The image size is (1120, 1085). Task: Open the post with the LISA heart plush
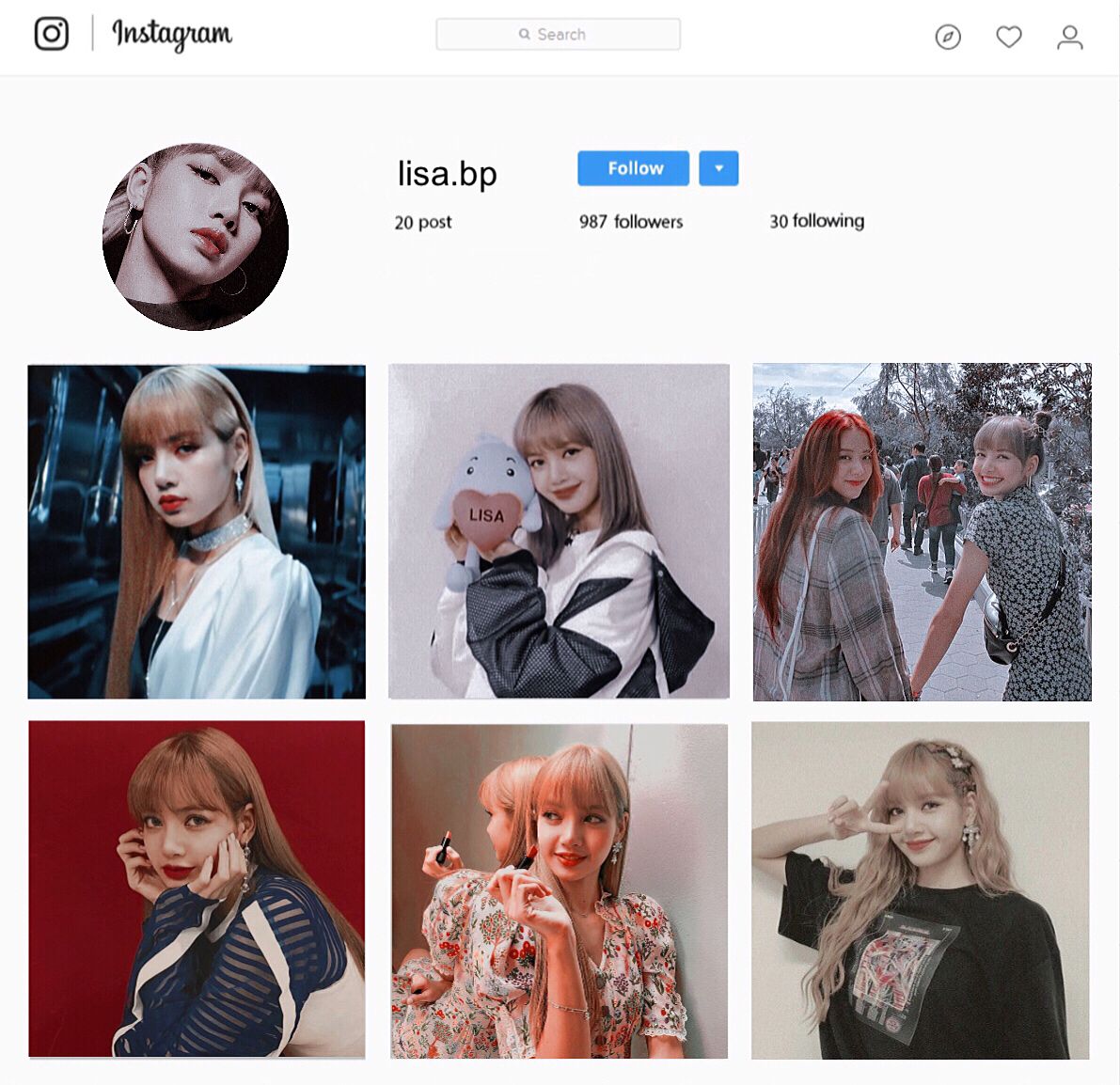pyautogui.click(x=559, y=531)
